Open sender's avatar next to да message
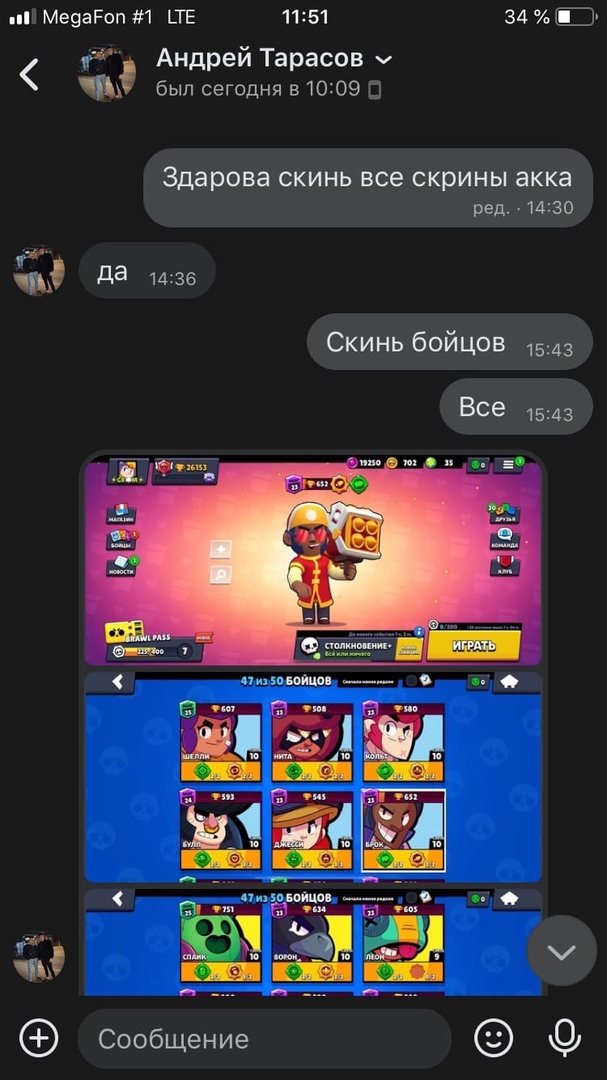The width and height of the screenshot is (607, 1080). (x=39, y=271)
